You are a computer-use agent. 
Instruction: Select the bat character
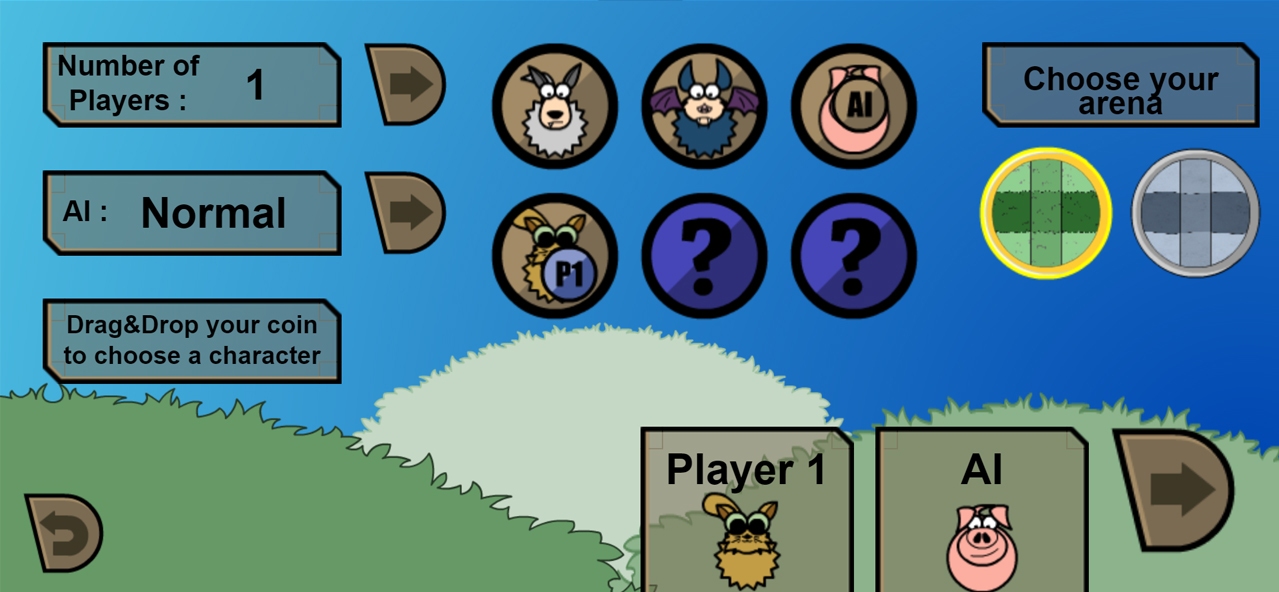[x=704, y=106]
